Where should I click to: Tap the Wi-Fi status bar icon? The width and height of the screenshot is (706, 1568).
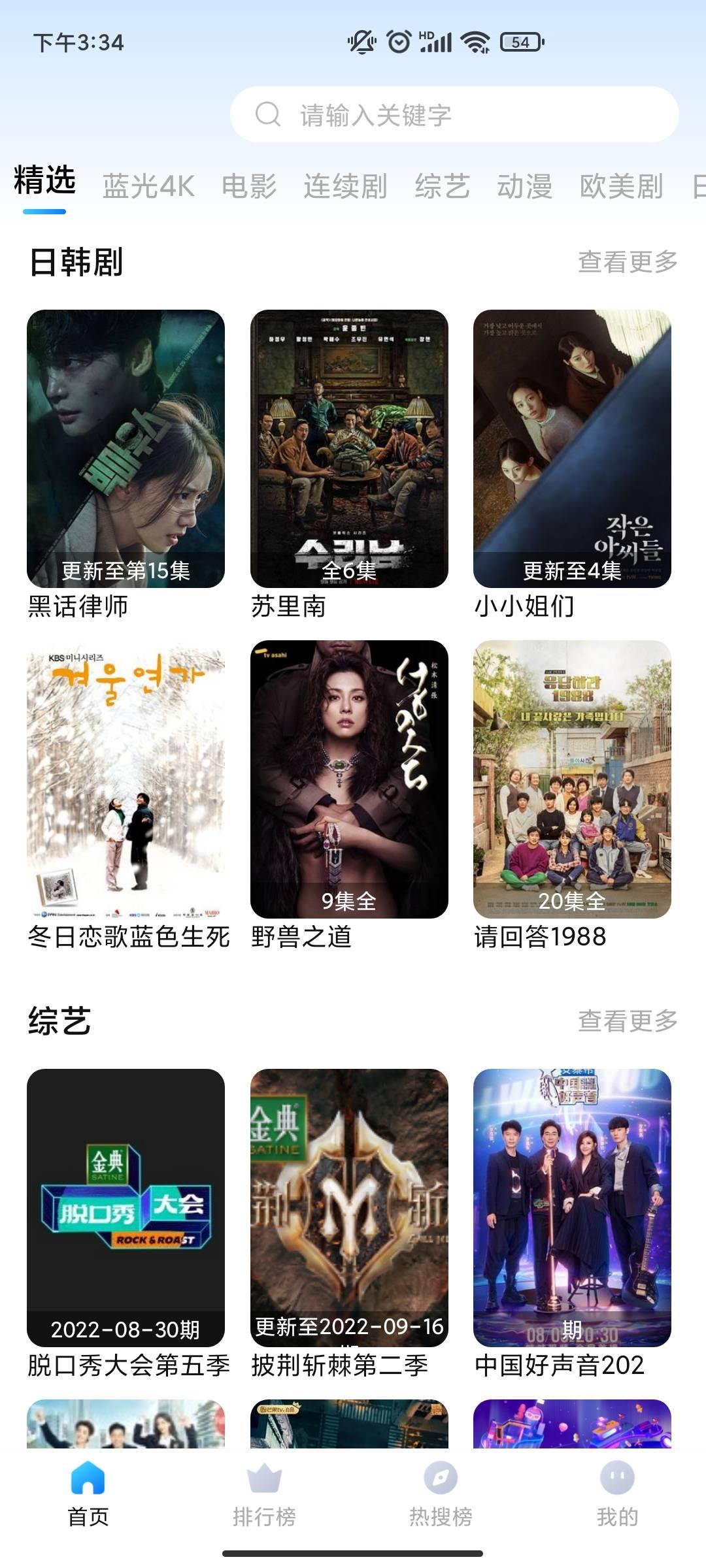coord(474,41)
